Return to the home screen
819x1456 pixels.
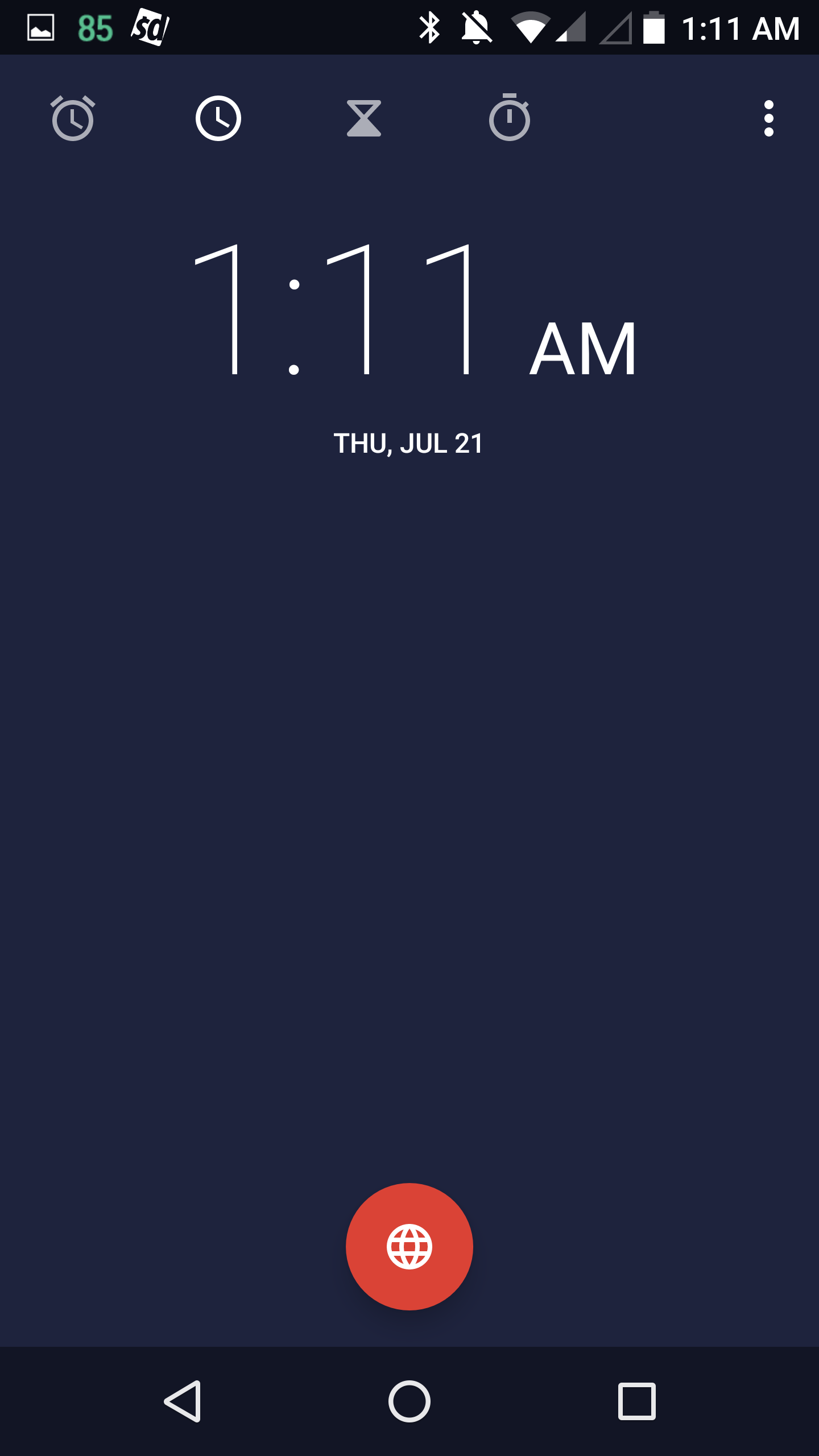(409, 1401)
